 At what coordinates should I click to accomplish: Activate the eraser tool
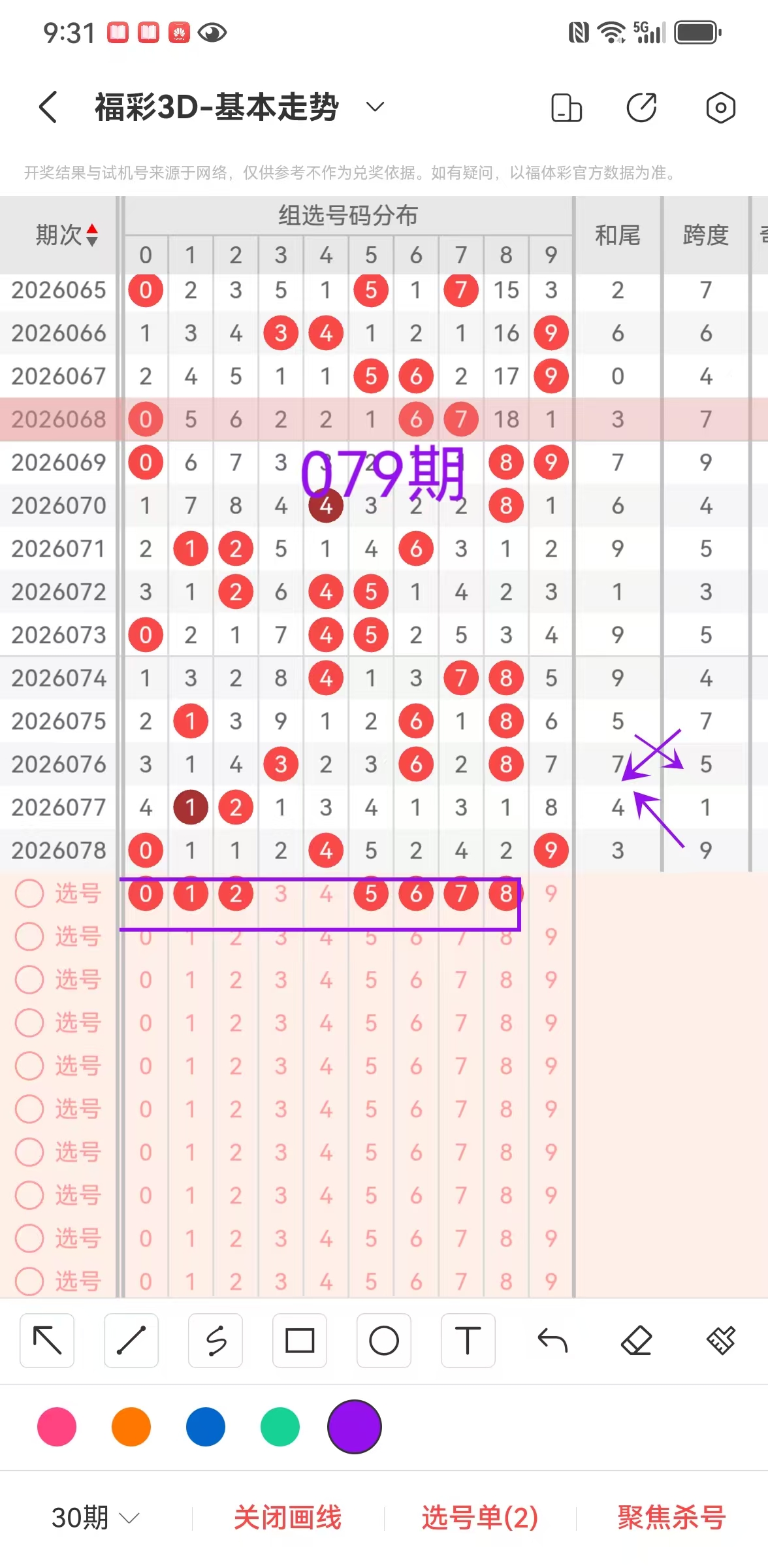(637, 1341)
